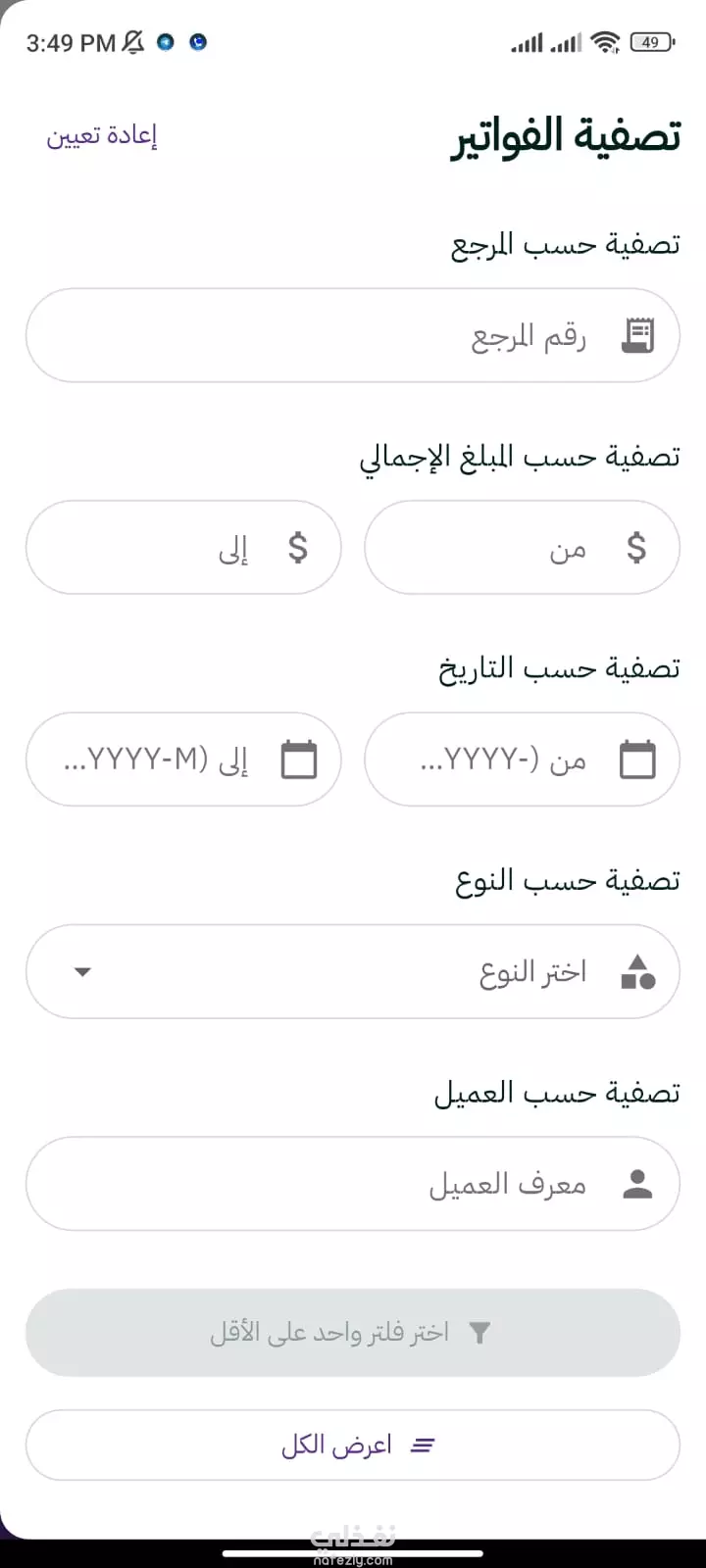Focus the minimum amount field من
Image resolution: width=706 pixels, height=1568 pixels.
pos(522,548)
